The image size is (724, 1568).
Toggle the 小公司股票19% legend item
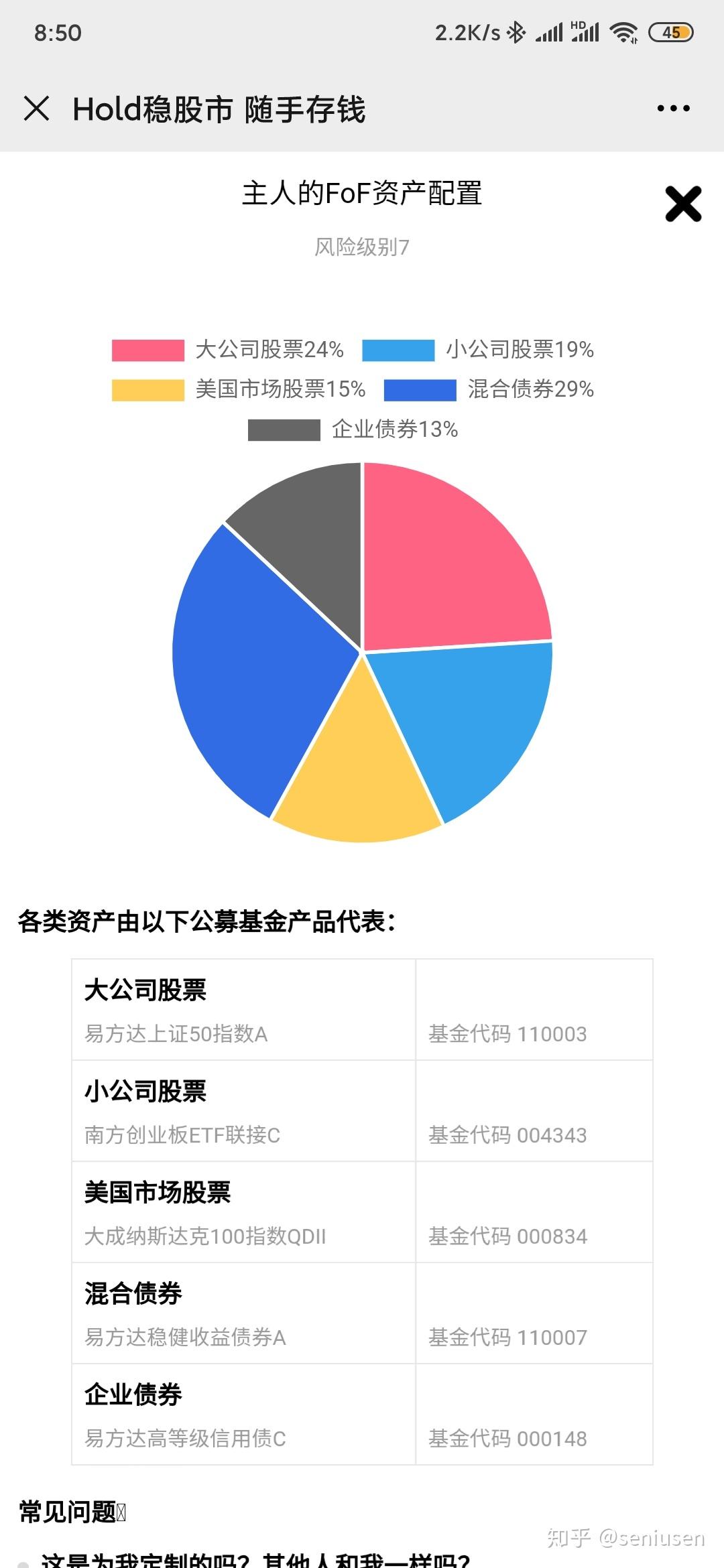coord(478,350)
